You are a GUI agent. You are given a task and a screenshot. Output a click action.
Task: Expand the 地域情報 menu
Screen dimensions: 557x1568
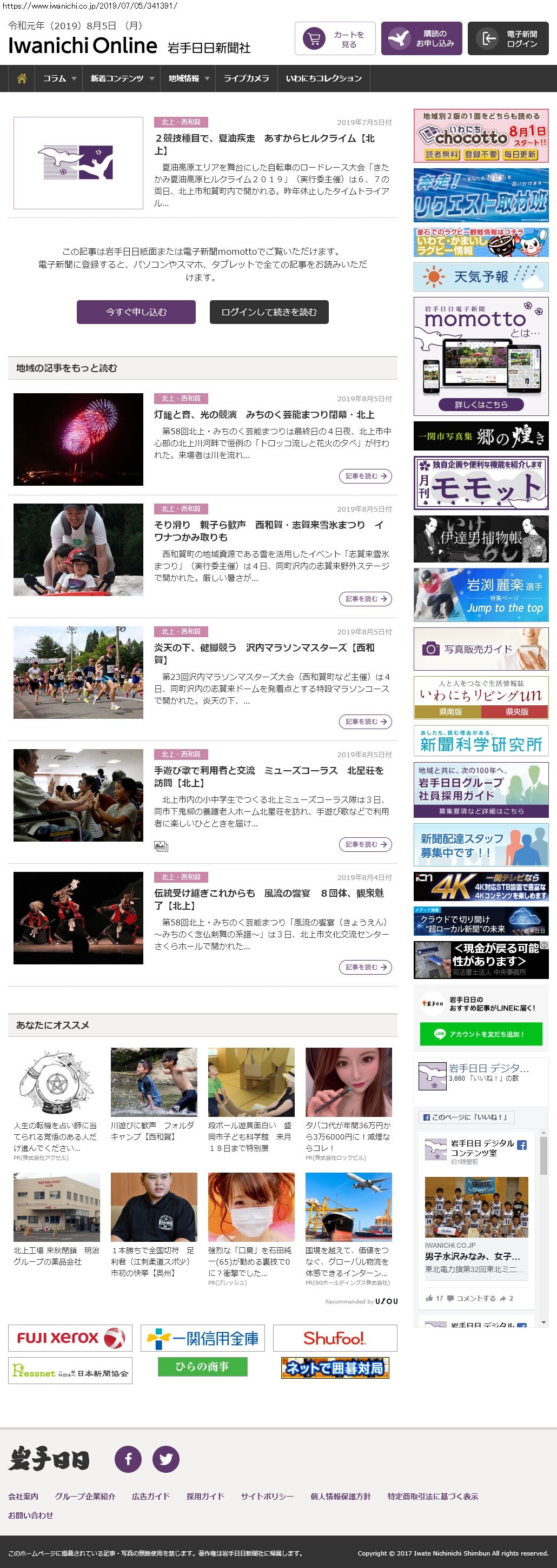[x=188, y=78]
